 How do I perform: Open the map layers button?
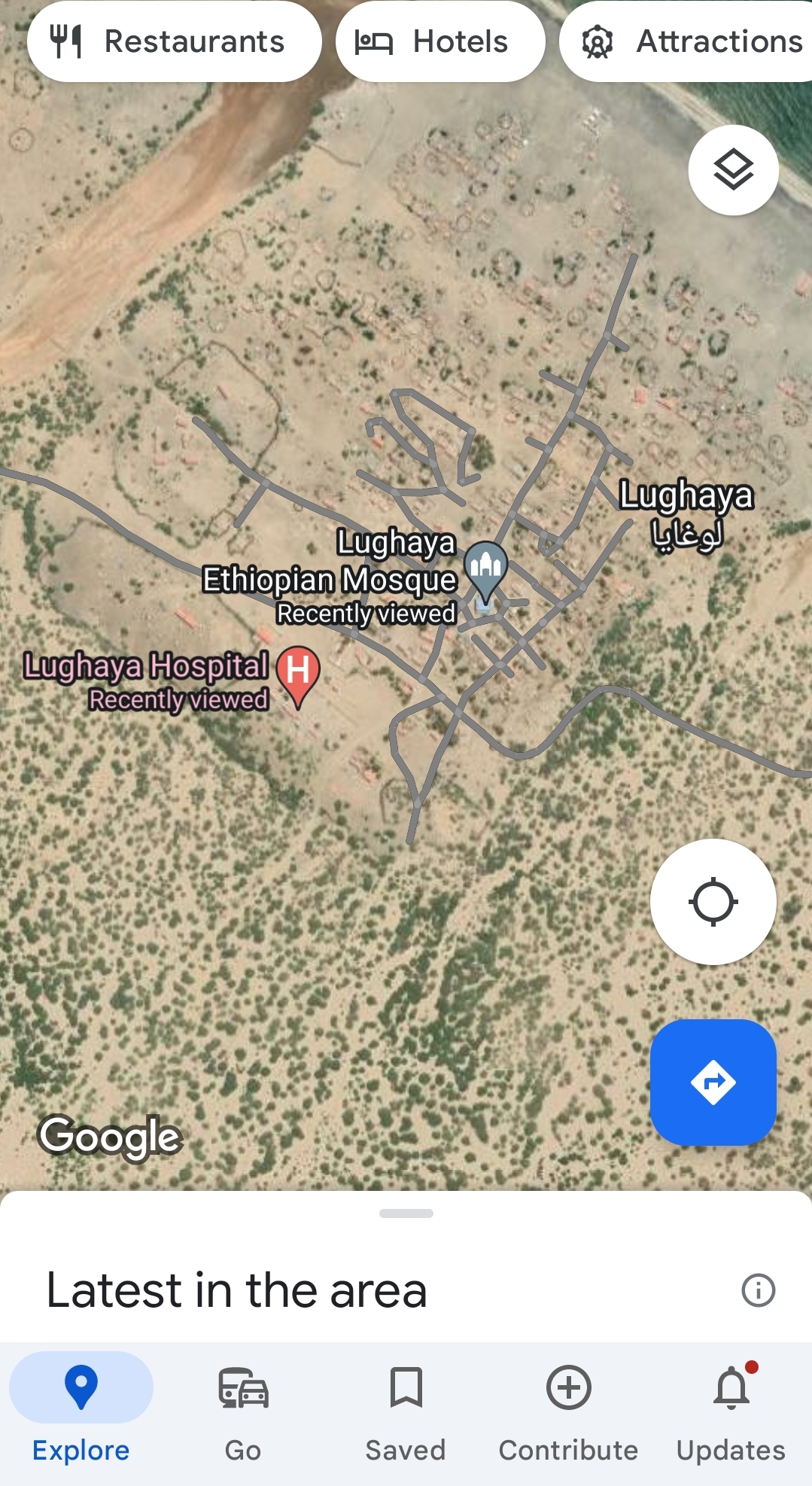click(x=733, y=170)
